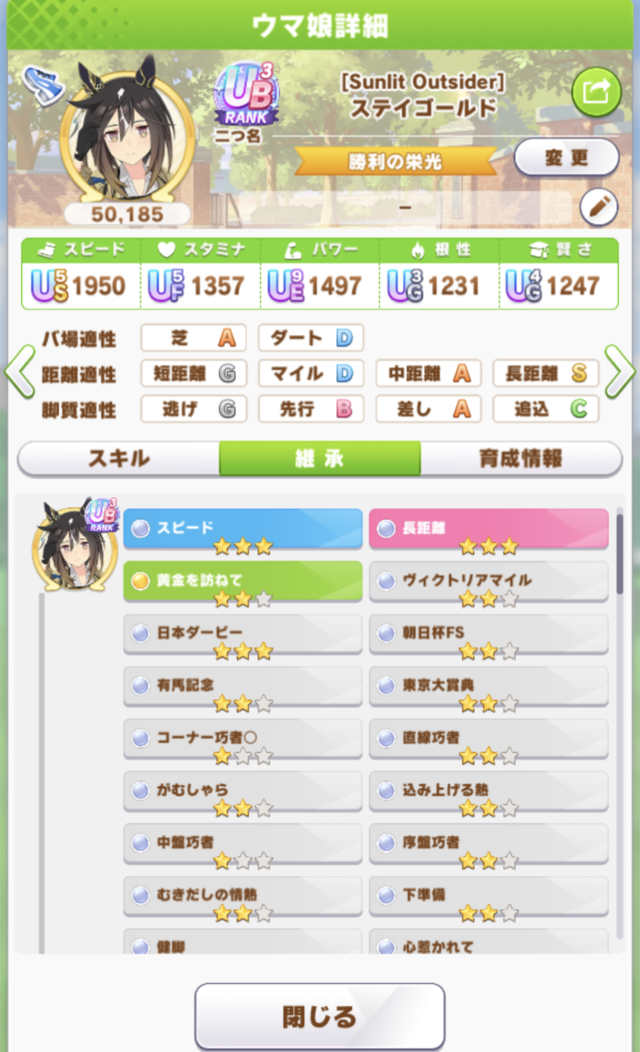Go to the previous character with left arrow
This screenshot has width=640, height=1052.
coord(19,372)
